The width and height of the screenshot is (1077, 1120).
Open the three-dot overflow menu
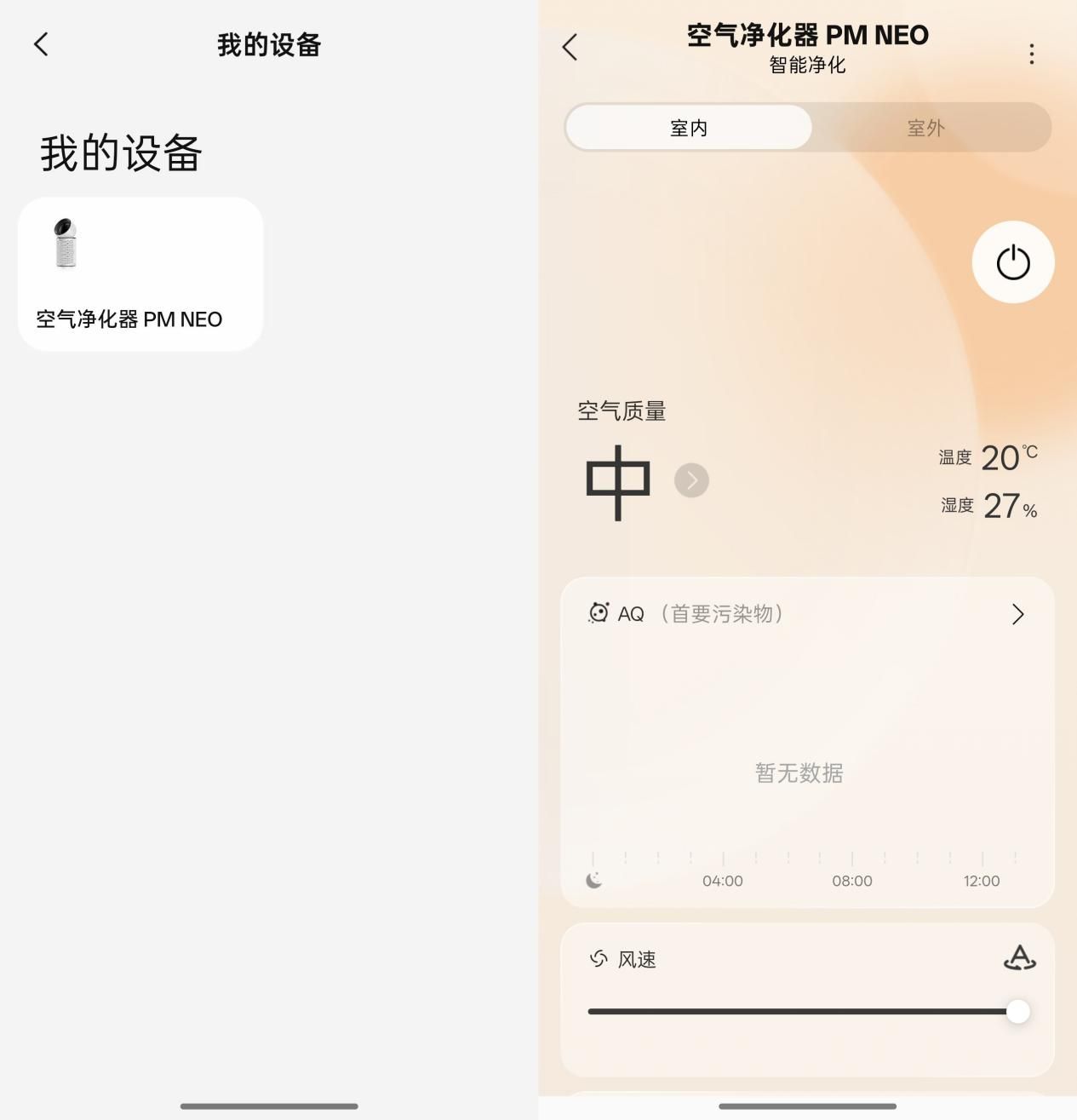click(1031, 54)
